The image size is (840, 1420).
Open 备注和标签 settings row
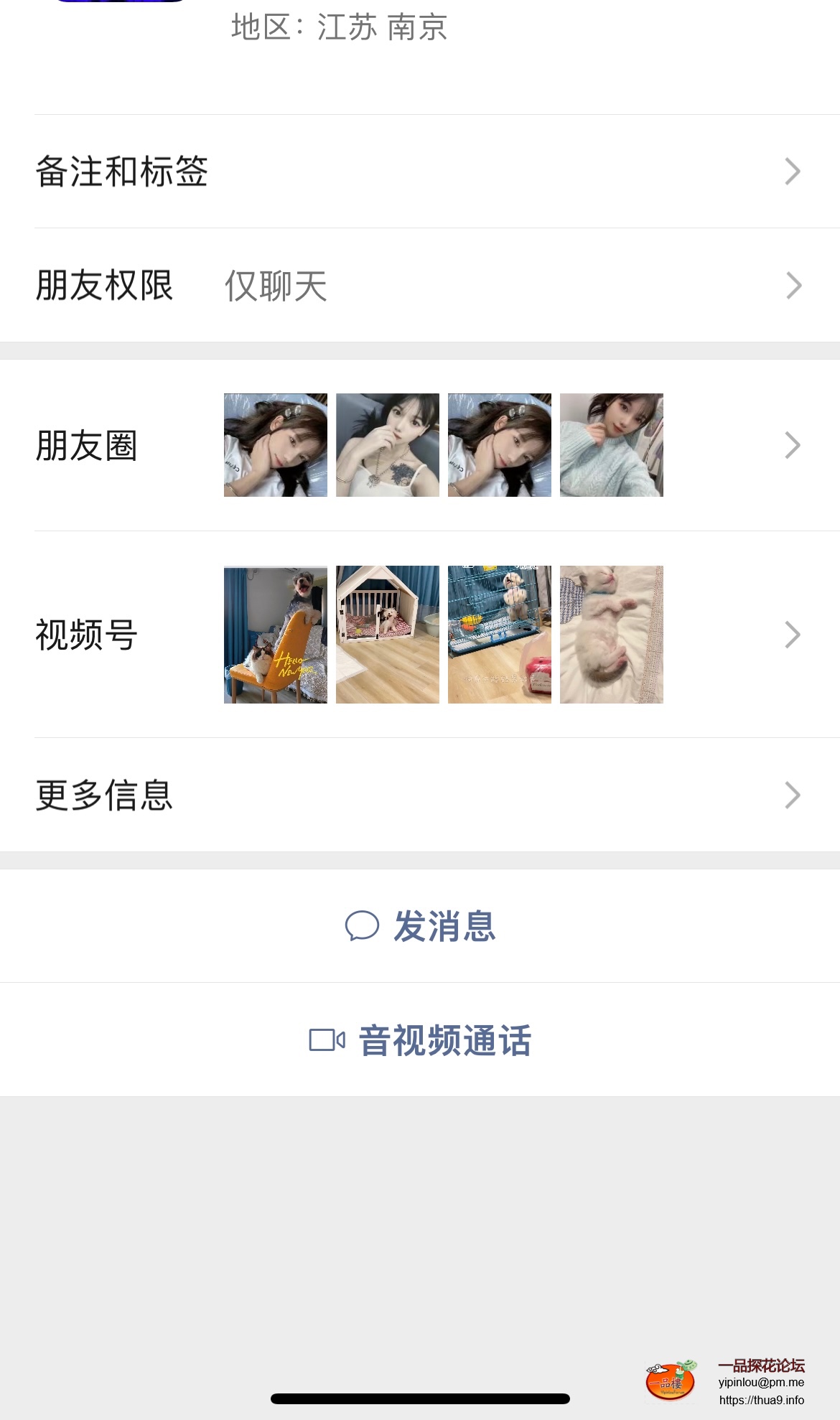click(x=420, y=172)
